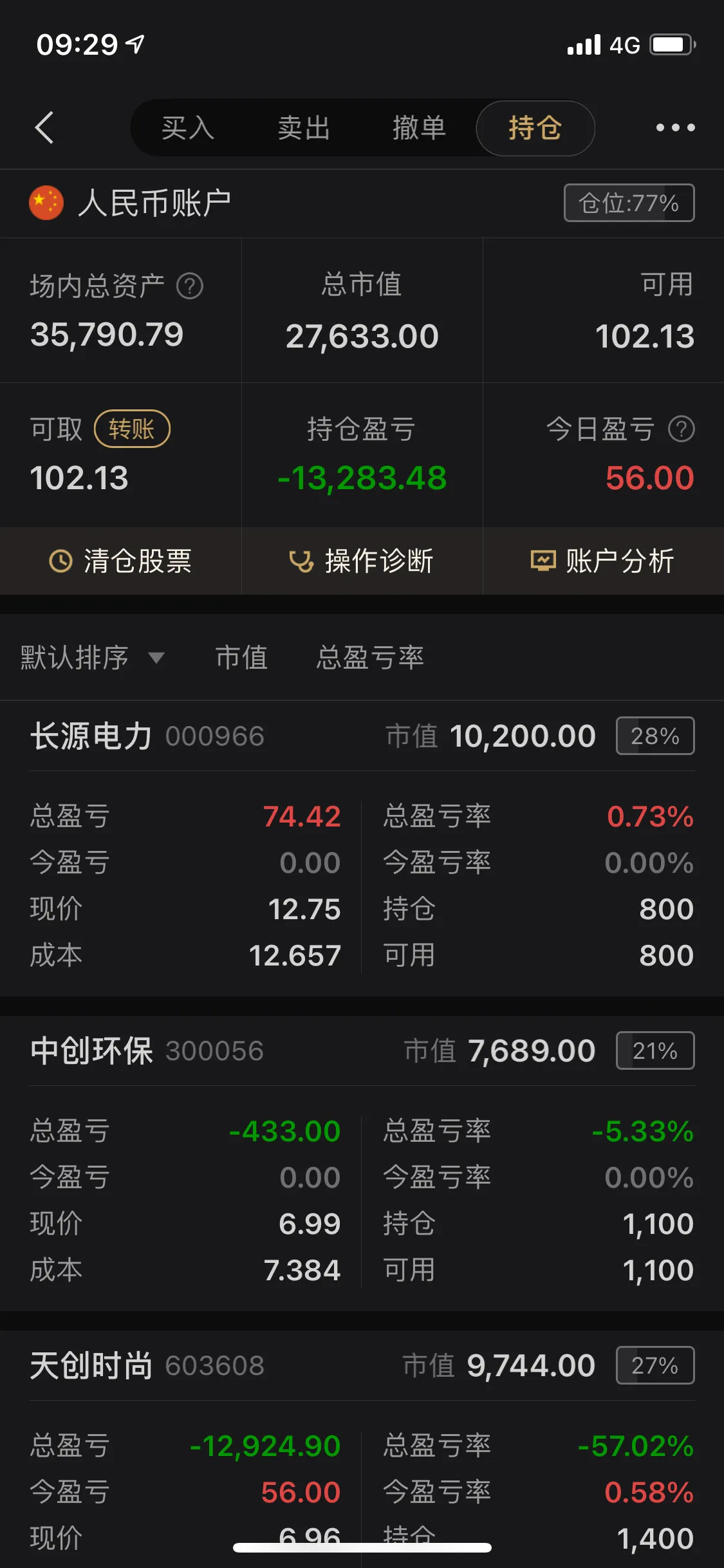Open the three-dot overflow menu
Viewport: 724px width, 1568px height.
(x=675, y=127)
